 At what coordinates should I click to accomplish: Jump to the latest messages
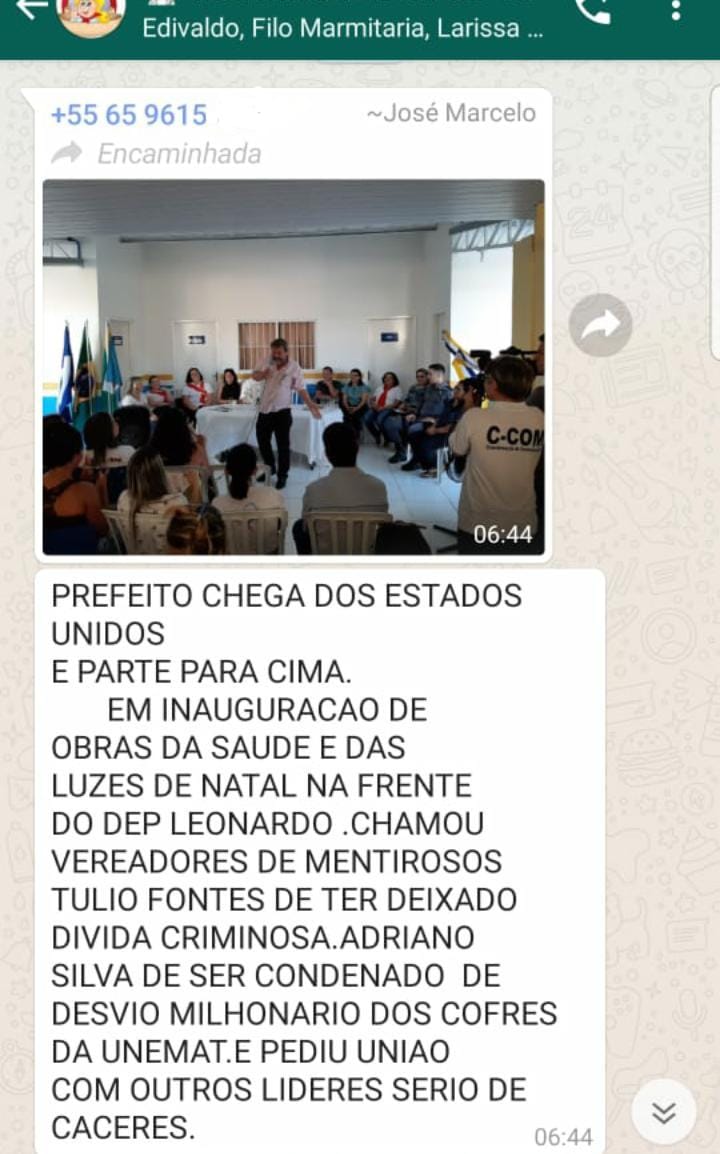point(663,1112)
